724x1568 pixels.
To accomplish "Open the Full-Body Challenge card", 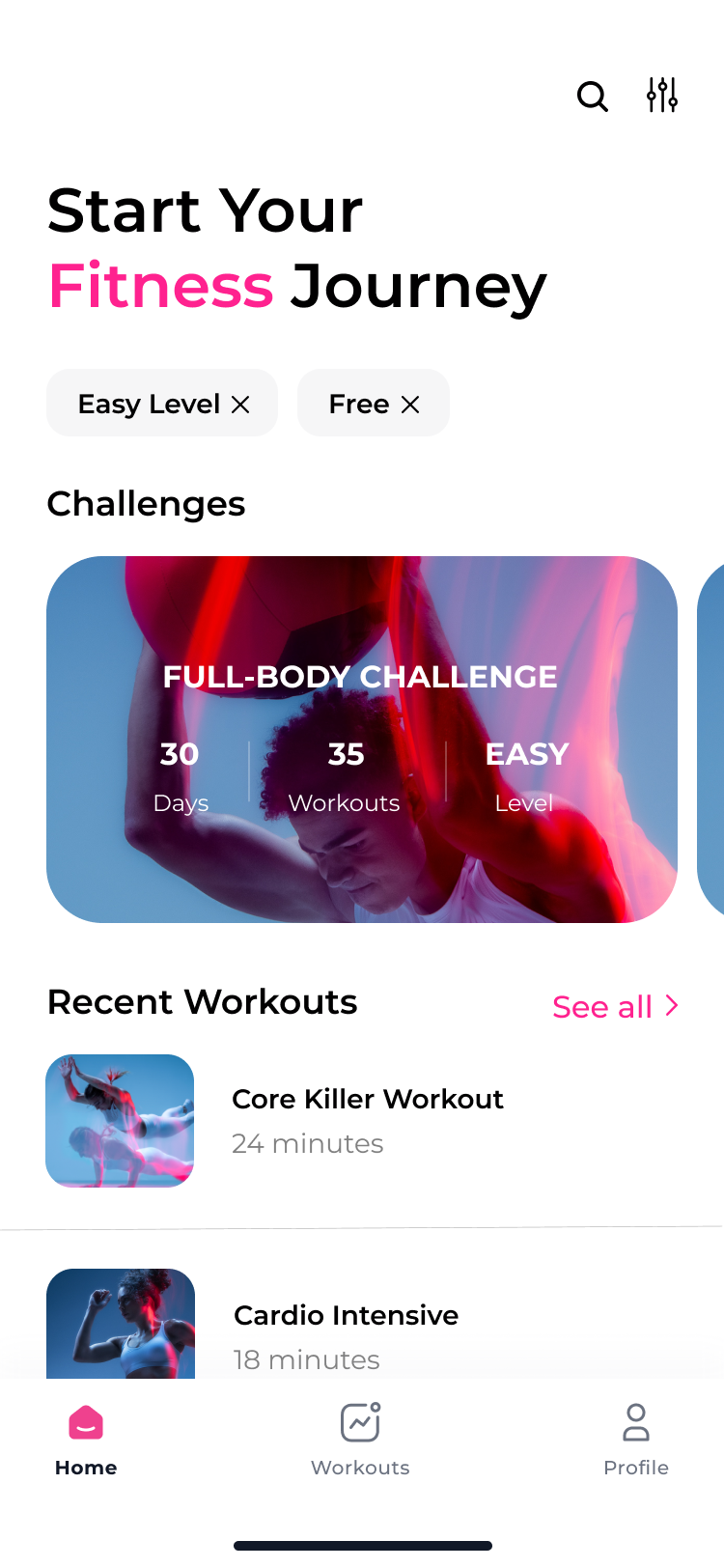I will (x=362, y=739).
